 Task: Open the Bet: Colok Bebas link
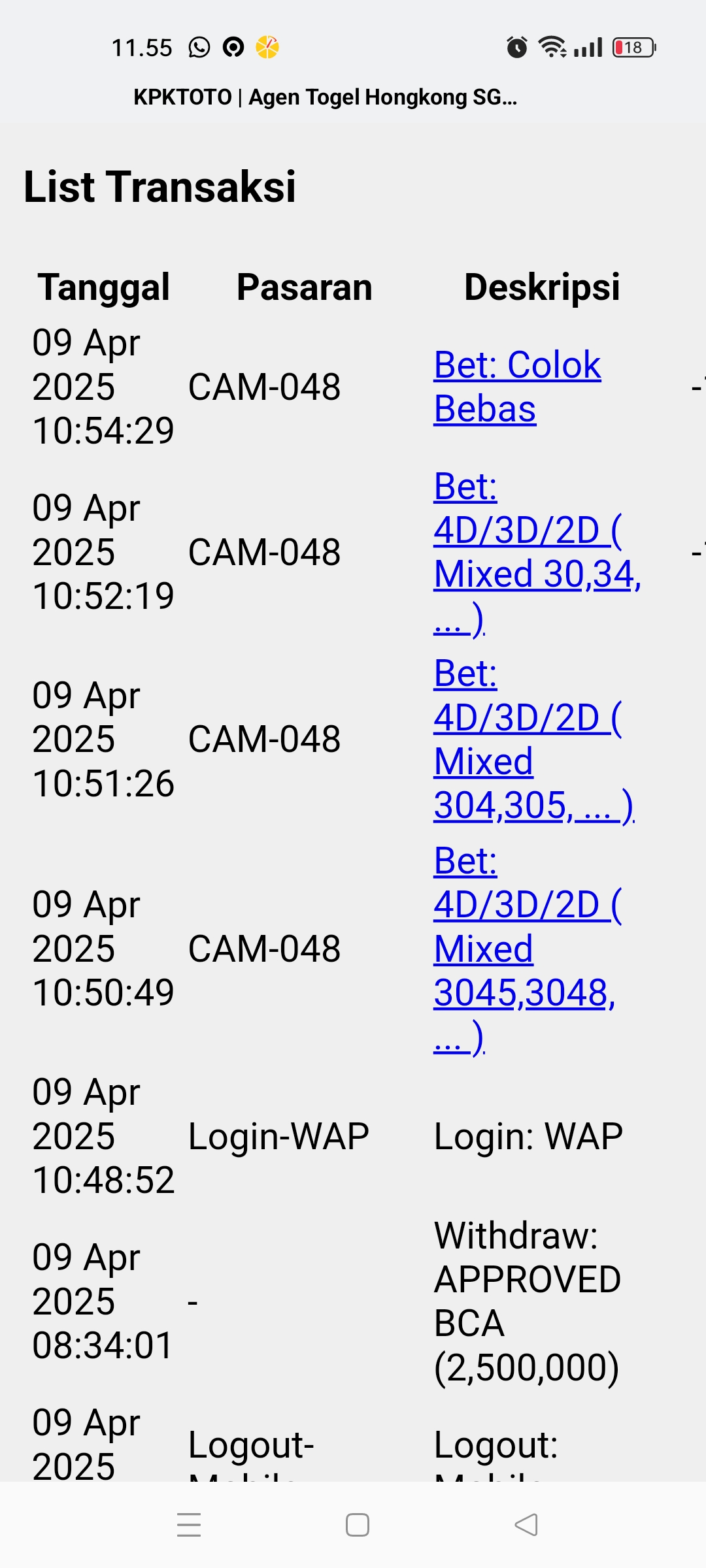point(516,386)
